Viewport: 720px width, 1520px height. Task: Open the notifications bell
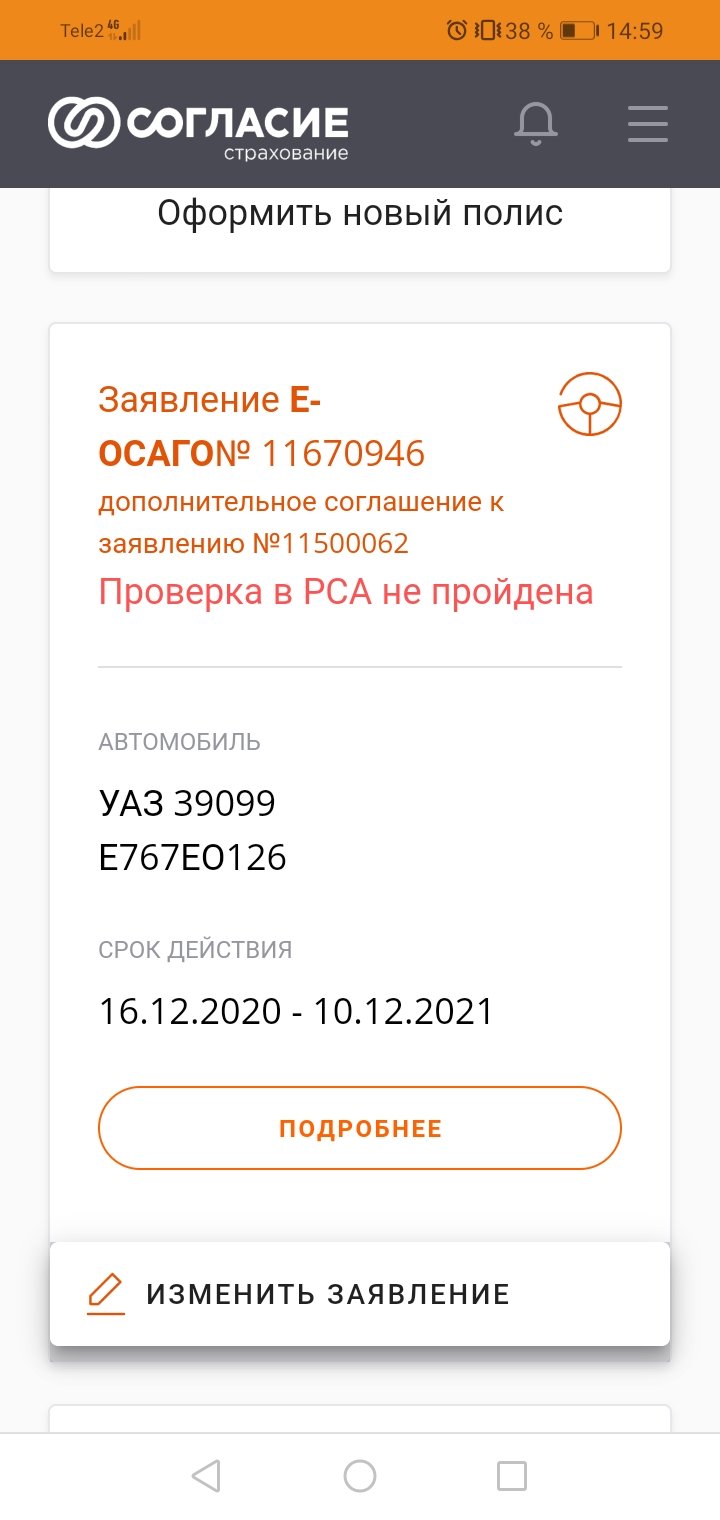click(x=536, y=124)
